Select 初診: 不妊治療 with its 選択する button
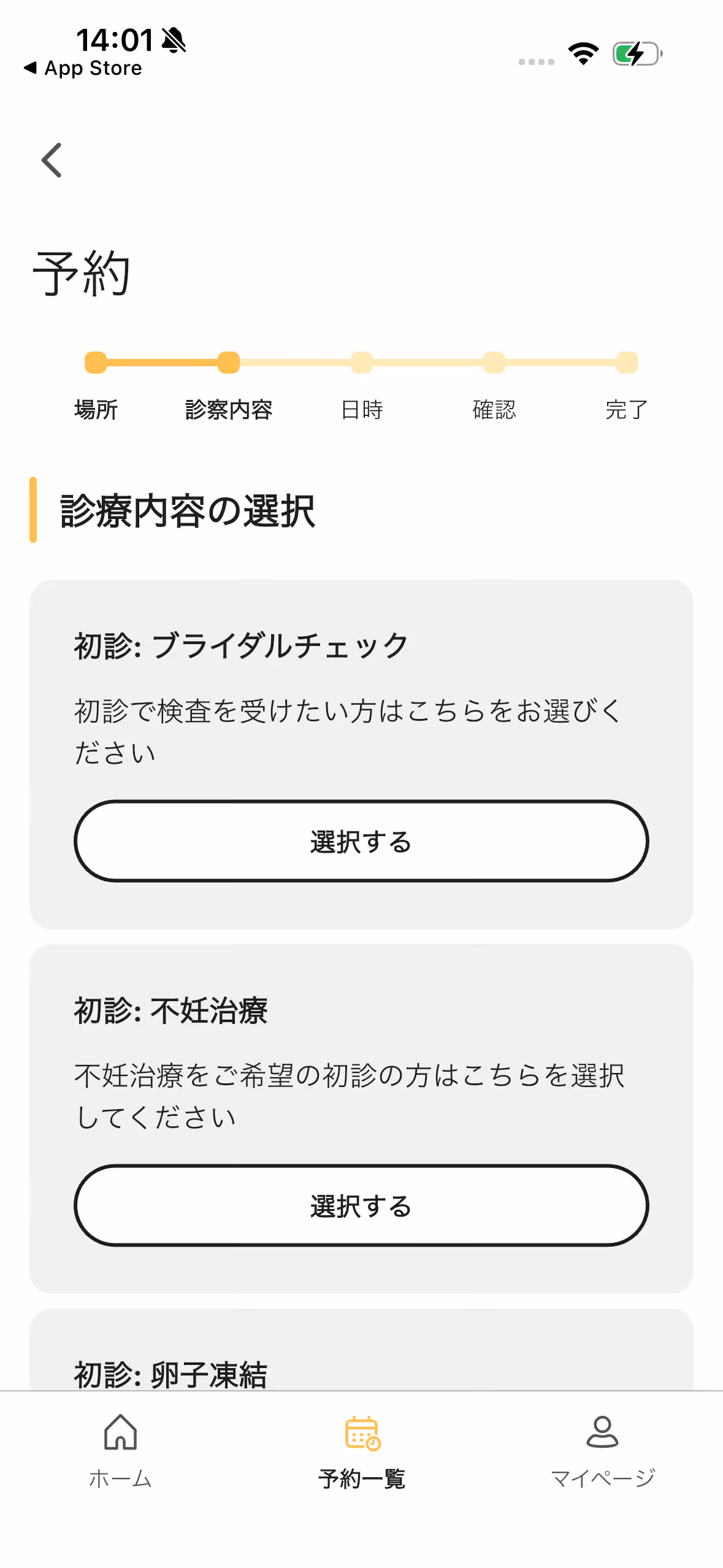 361,1205
